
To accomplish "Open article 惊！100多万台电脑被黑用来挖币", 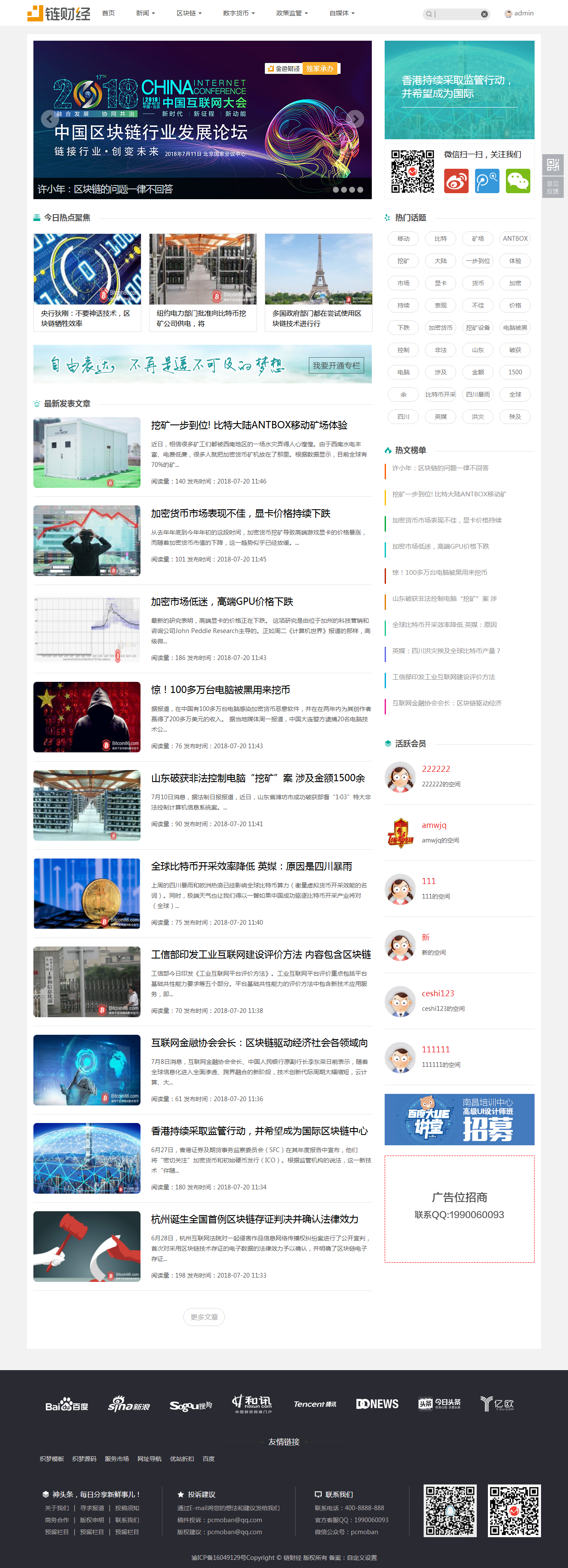I will click(220, 690).
